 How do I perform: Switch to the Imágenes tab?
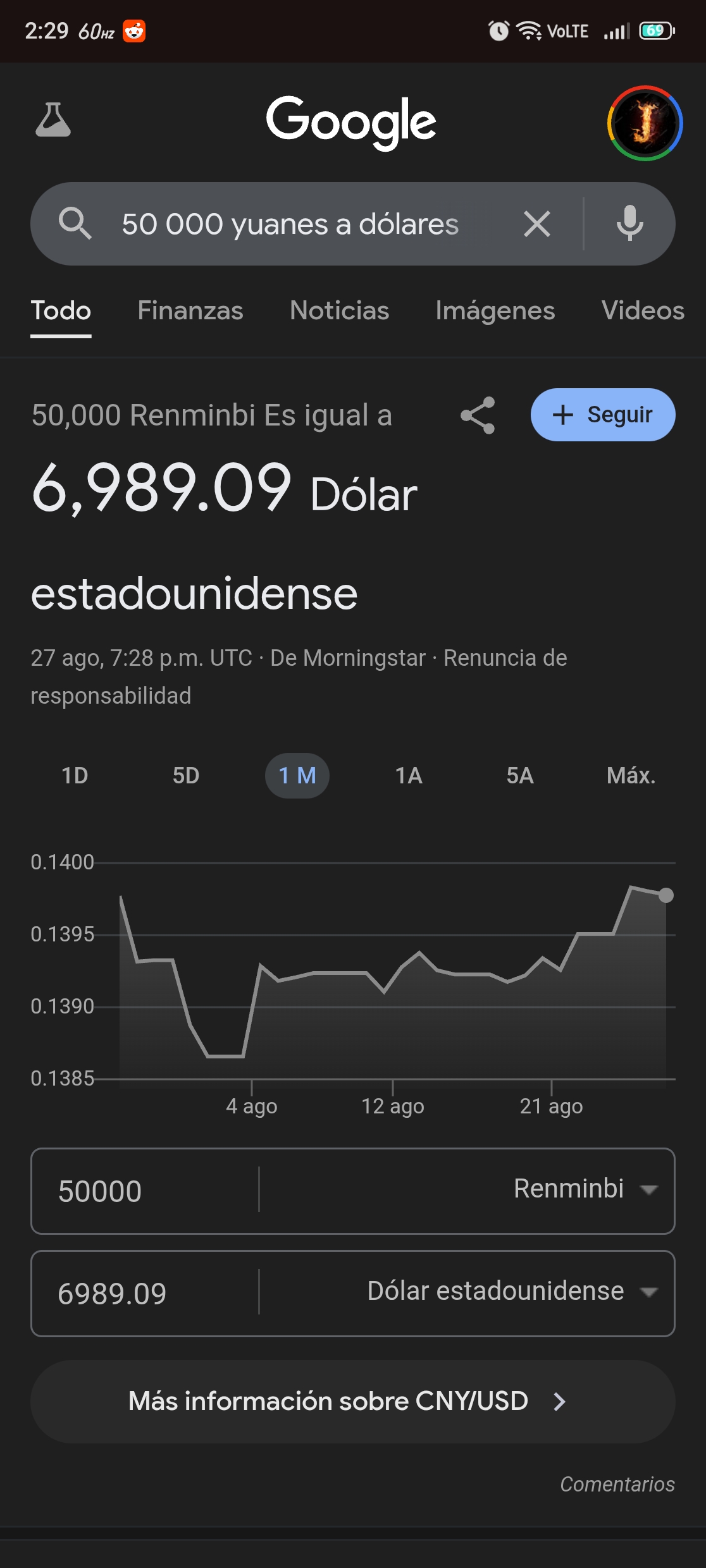(495, 310)
